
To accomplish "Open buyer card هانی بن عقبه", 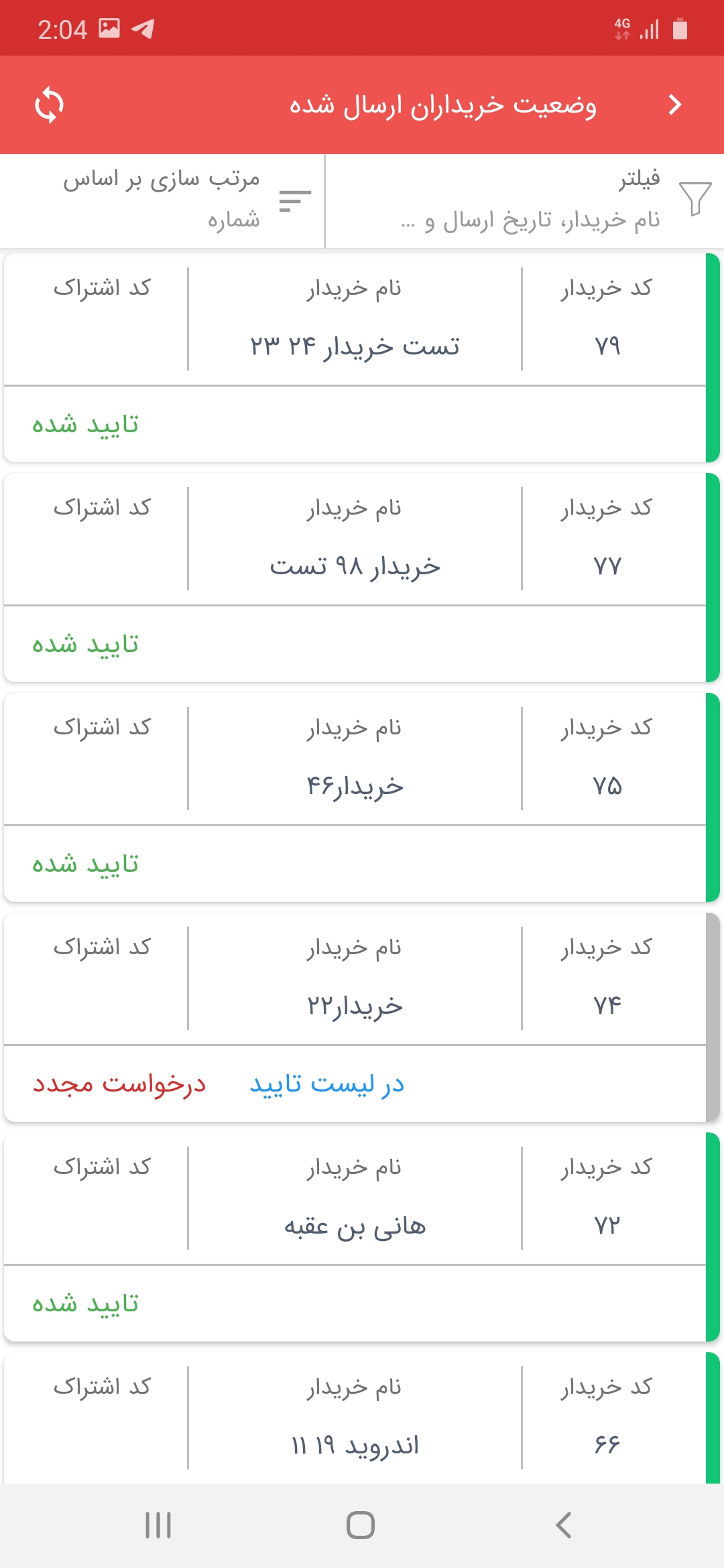I will click(x=355, y=1226).
